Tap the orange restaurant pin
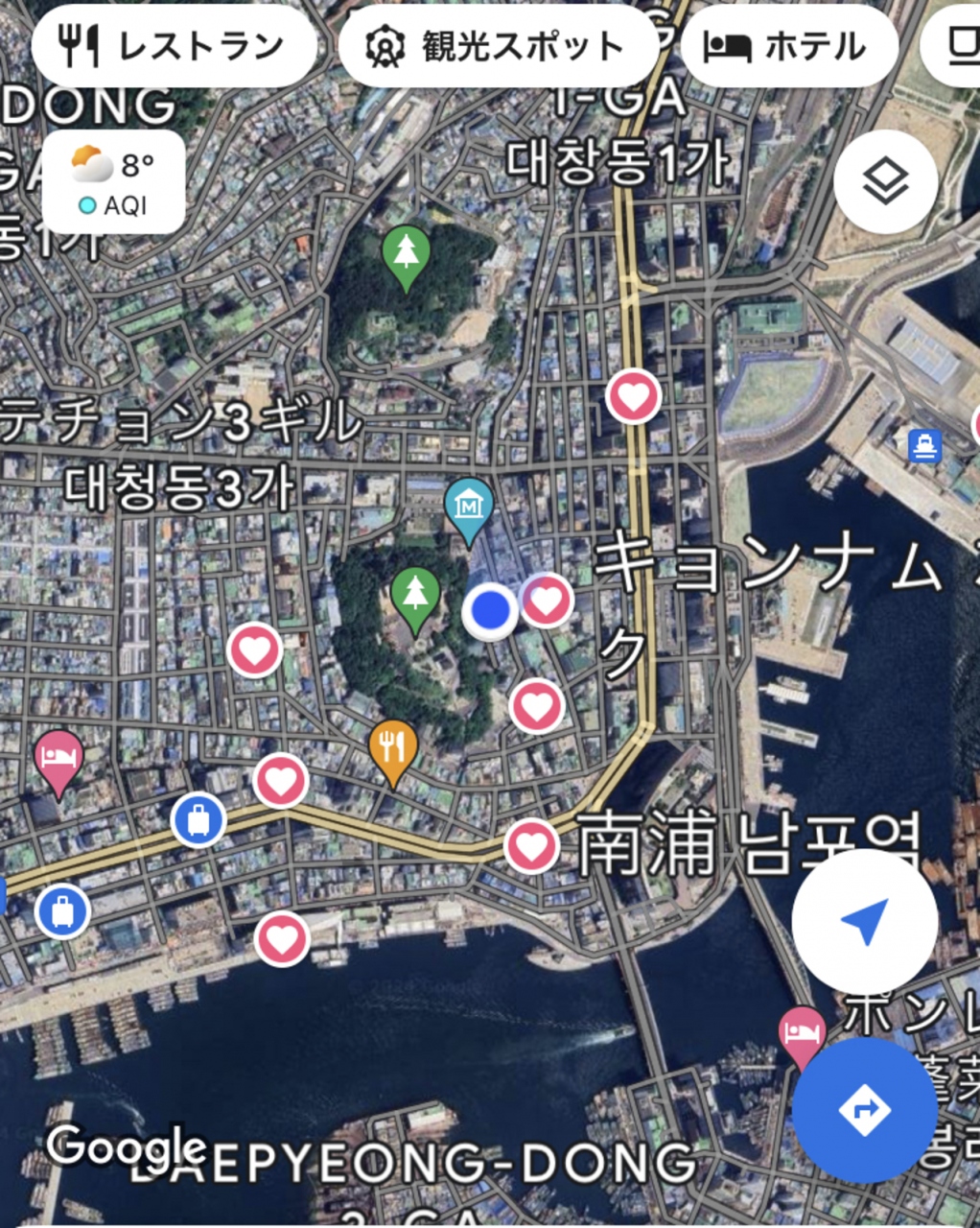Image resolution: width=980 pixels, height=1228 pixels. pos(392,746)
